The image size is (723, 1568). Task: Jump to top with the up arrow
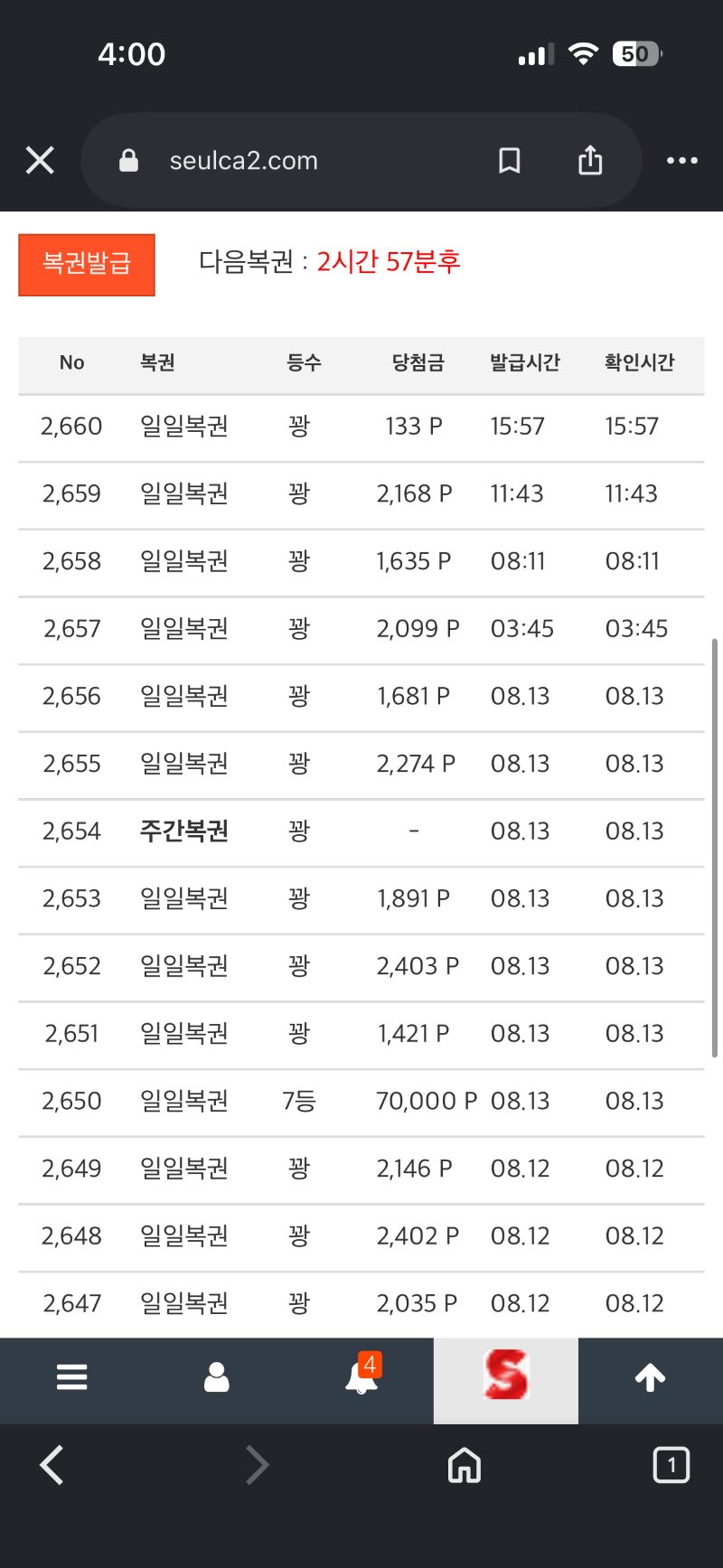tap(651, 1377)
